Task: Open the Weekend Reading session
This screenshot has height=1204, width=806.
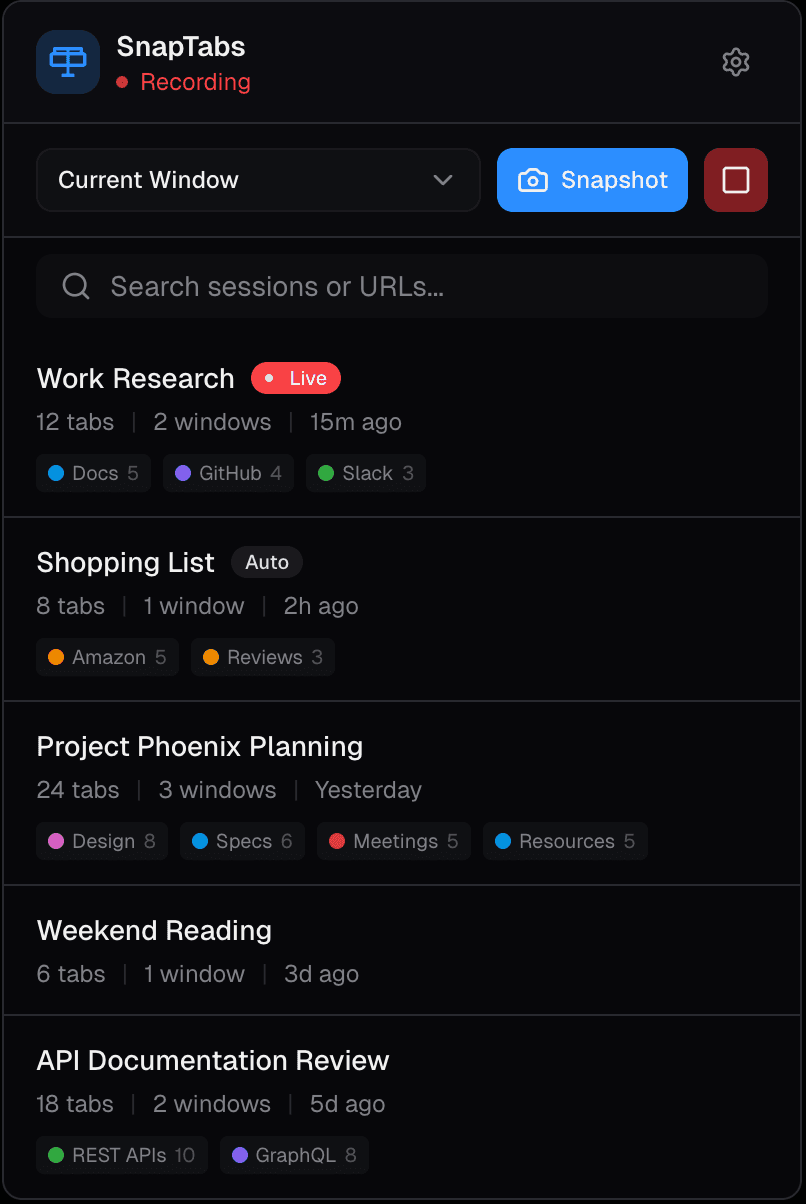Action: 154,931
